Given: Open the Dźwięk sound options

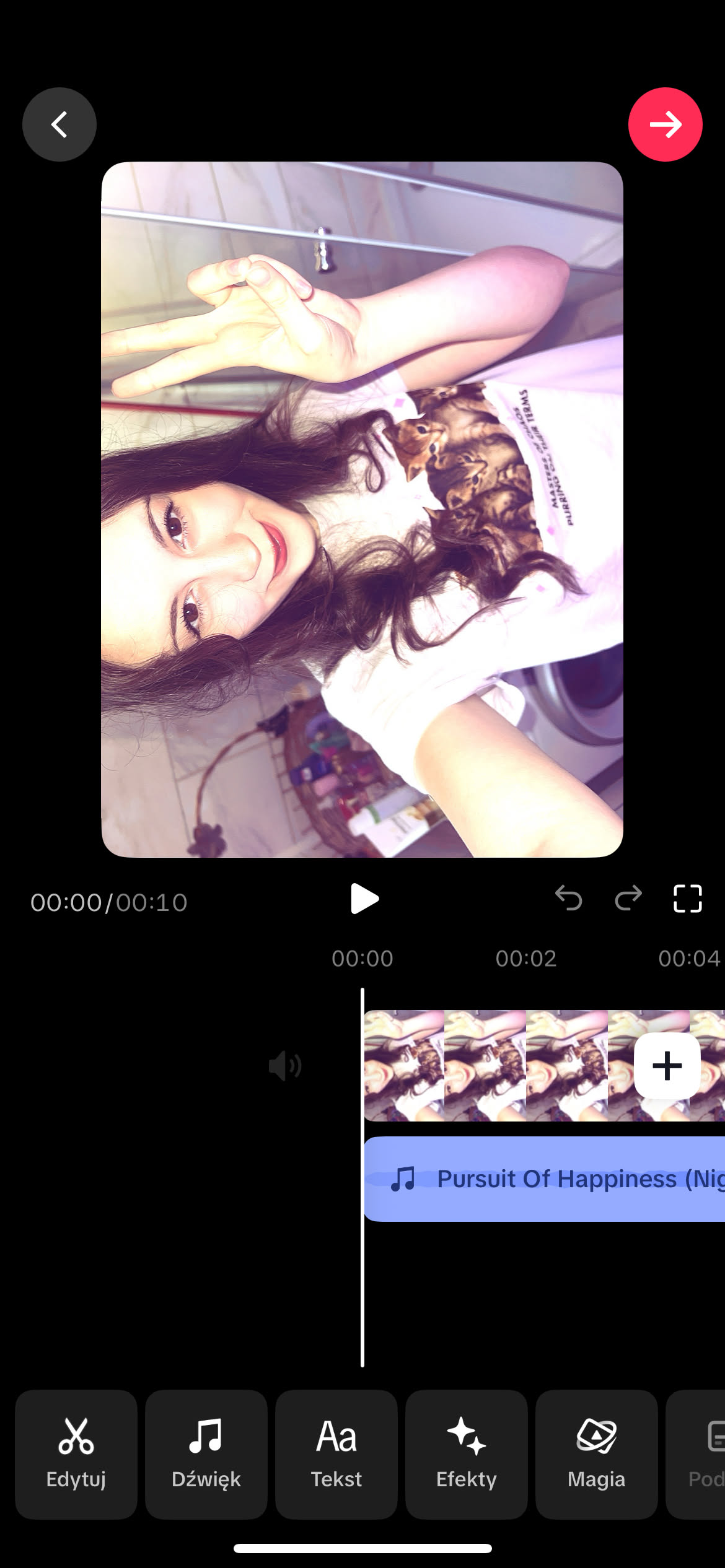Looking at the screenshot, I should [x=206, y=1454].
